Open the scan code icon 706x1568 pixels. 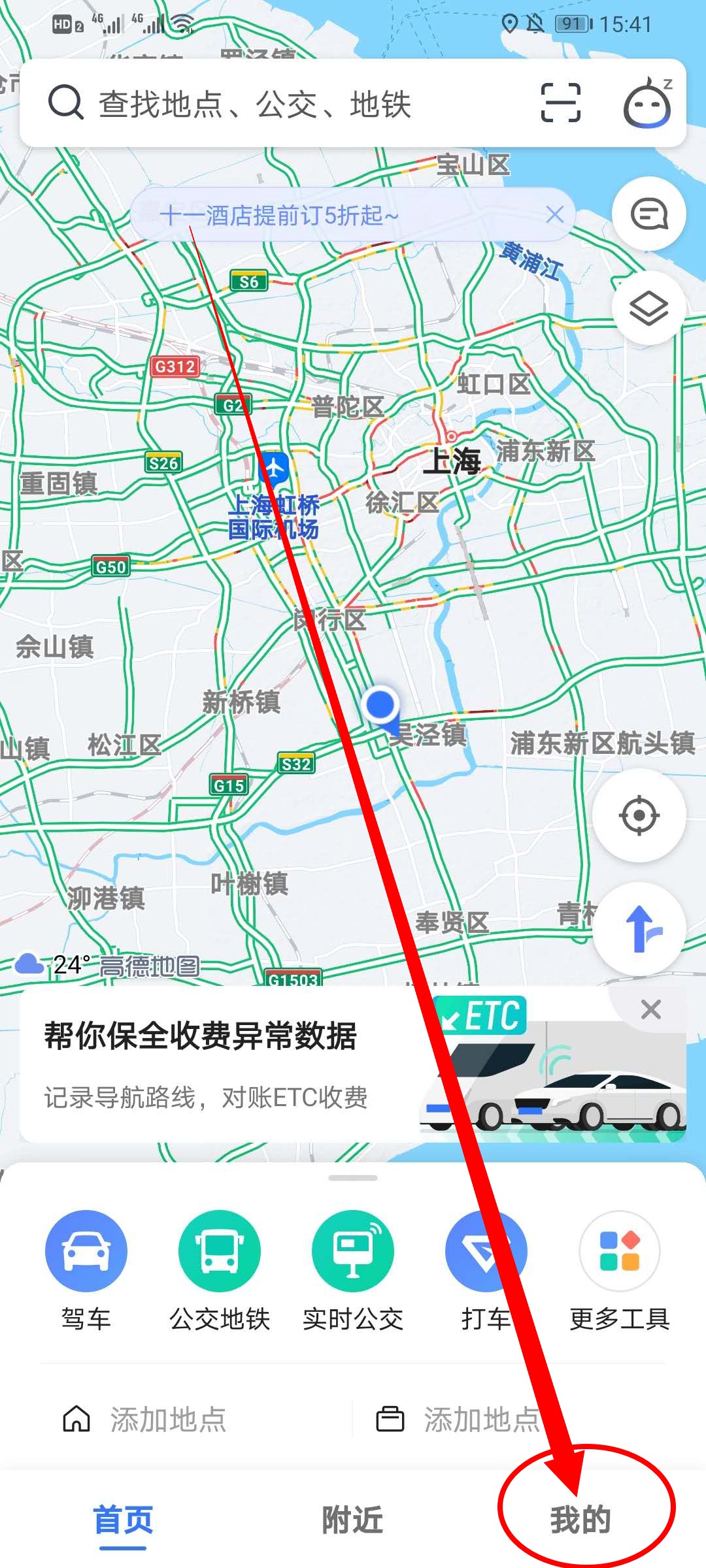click(x=560, y=103)
